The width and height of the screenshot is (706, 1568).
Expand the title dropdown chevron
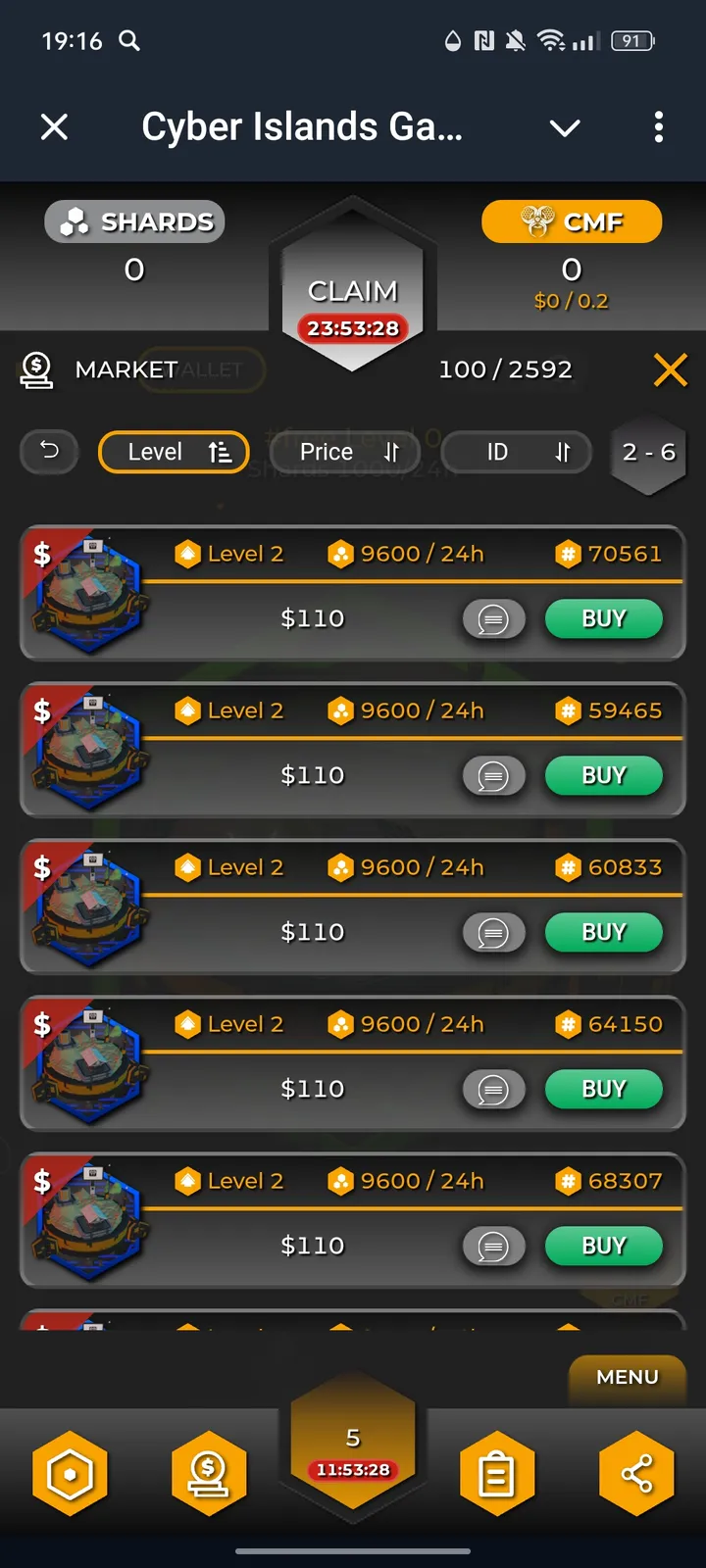(x=565, y=127)
